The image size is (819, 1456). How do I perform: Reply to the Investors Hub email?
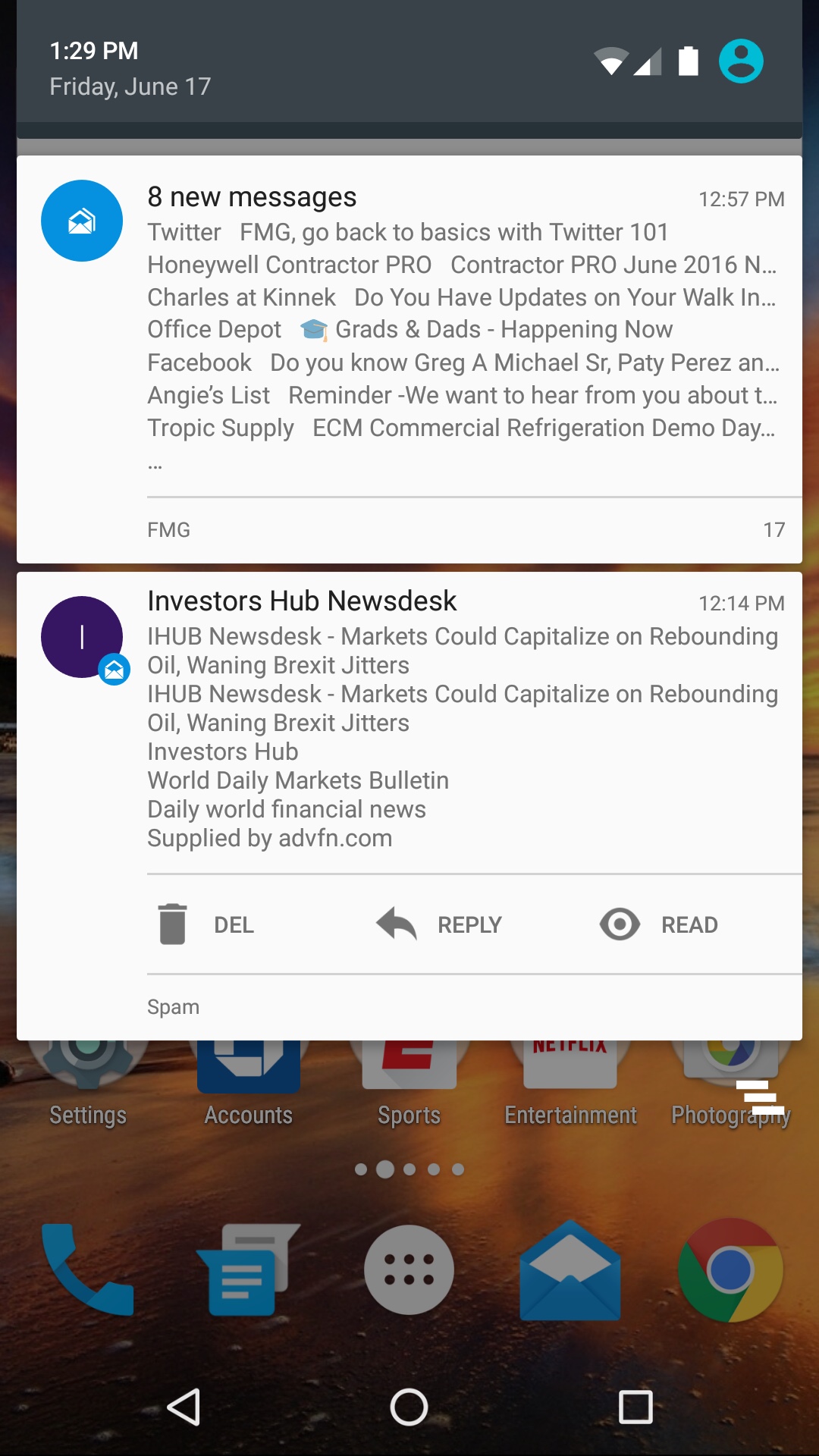coord(440,924)
